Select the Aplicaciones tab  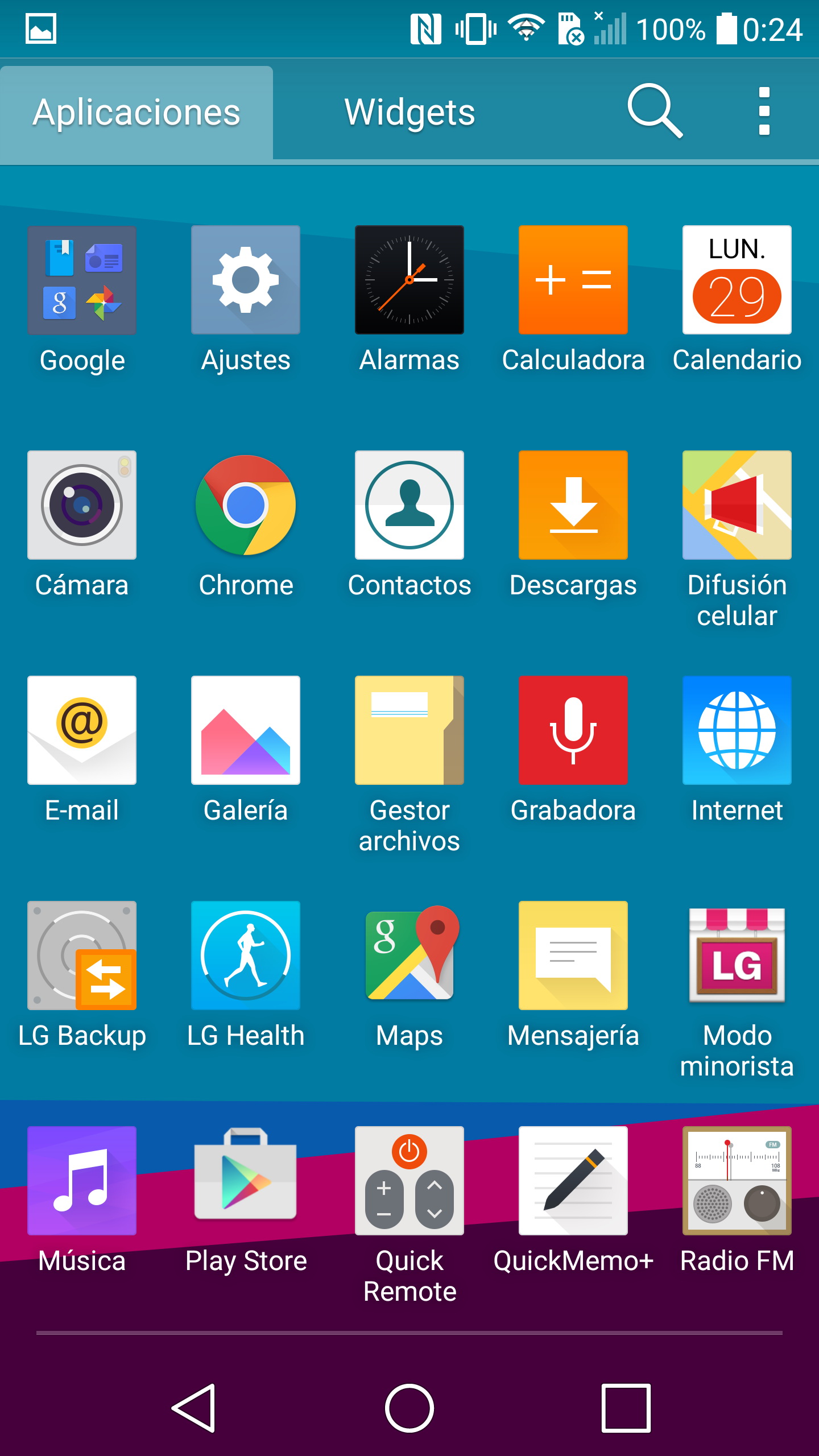pos(136,112)
